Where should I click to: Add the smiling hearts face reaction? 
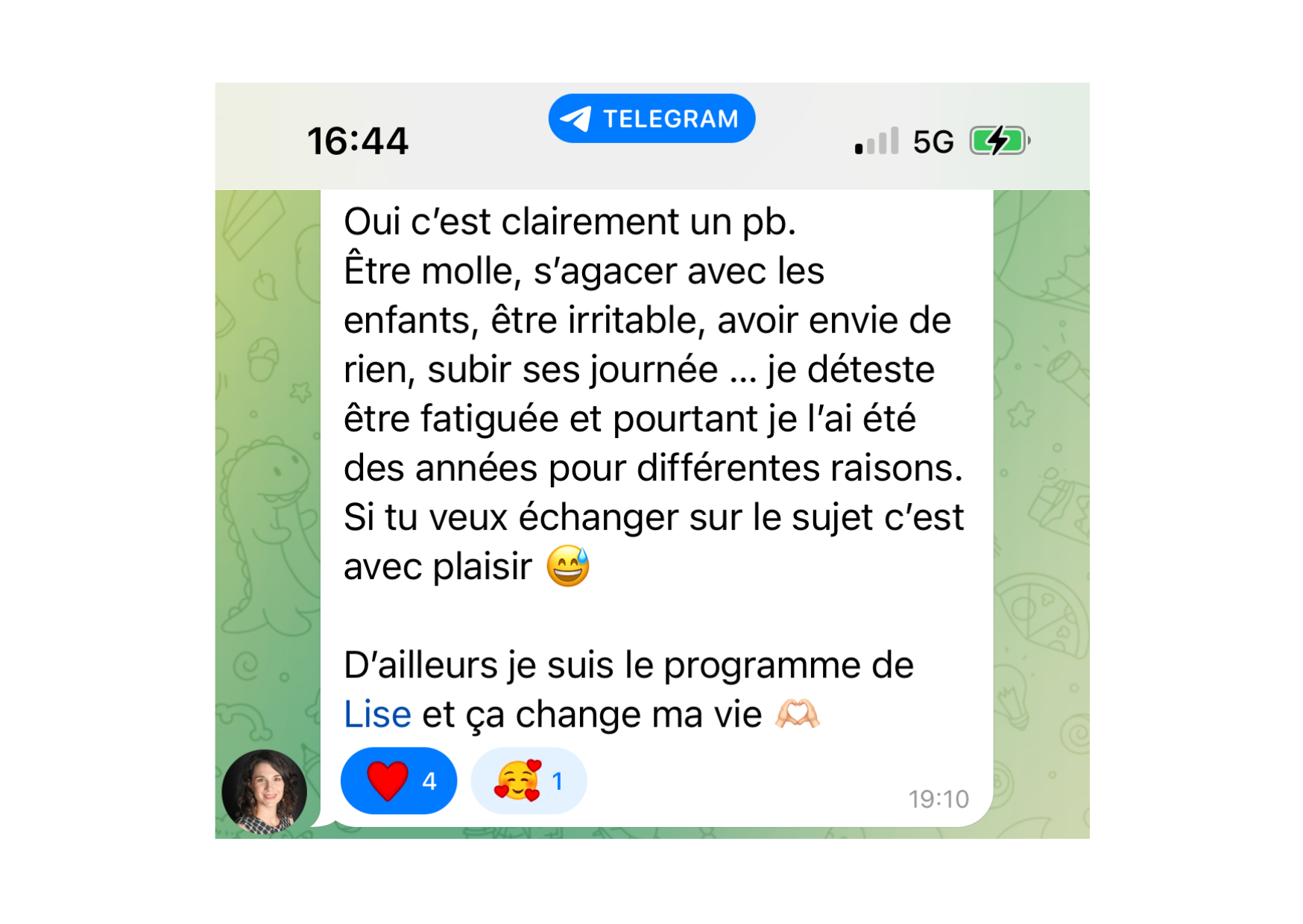[x=529, y=781]
